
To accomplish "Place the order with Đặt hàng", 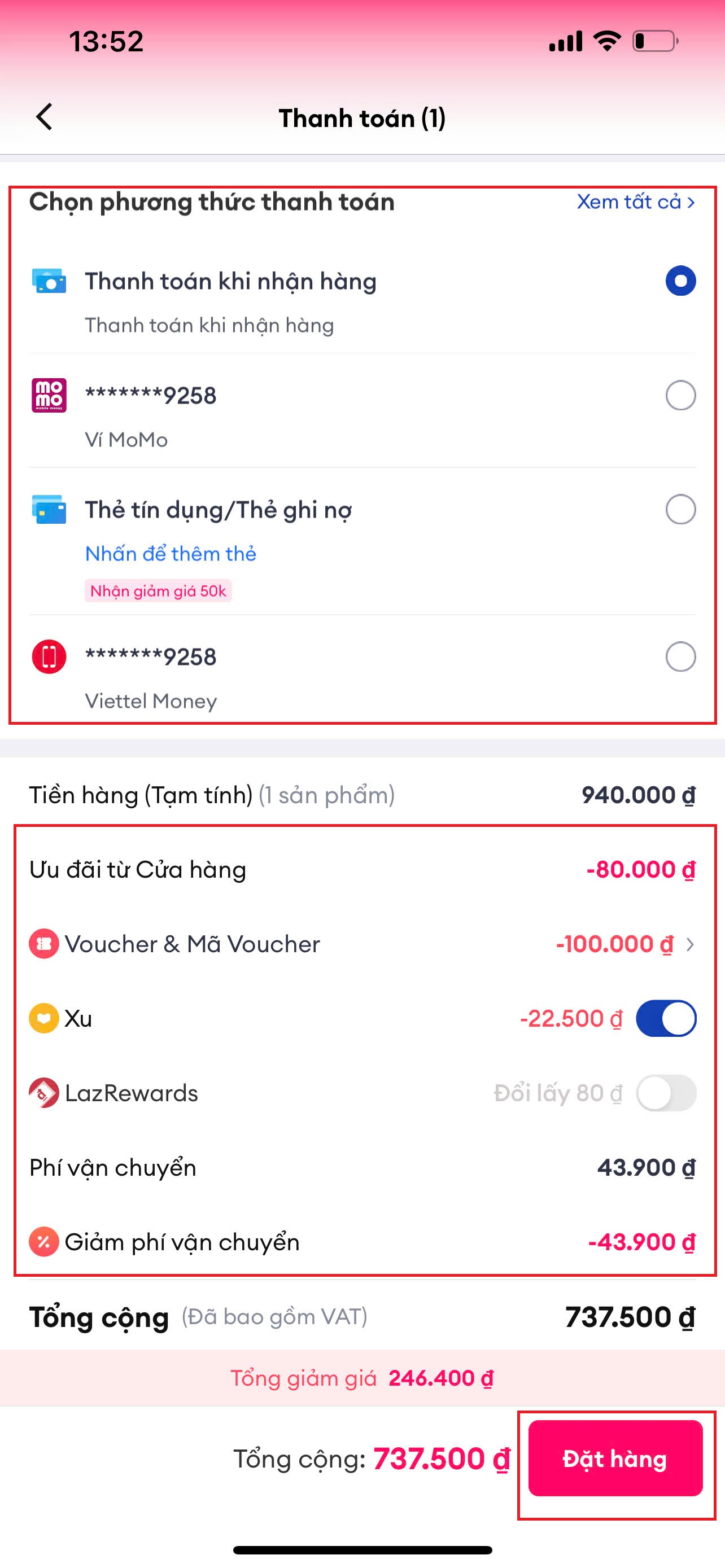I will pos(615,1458).
